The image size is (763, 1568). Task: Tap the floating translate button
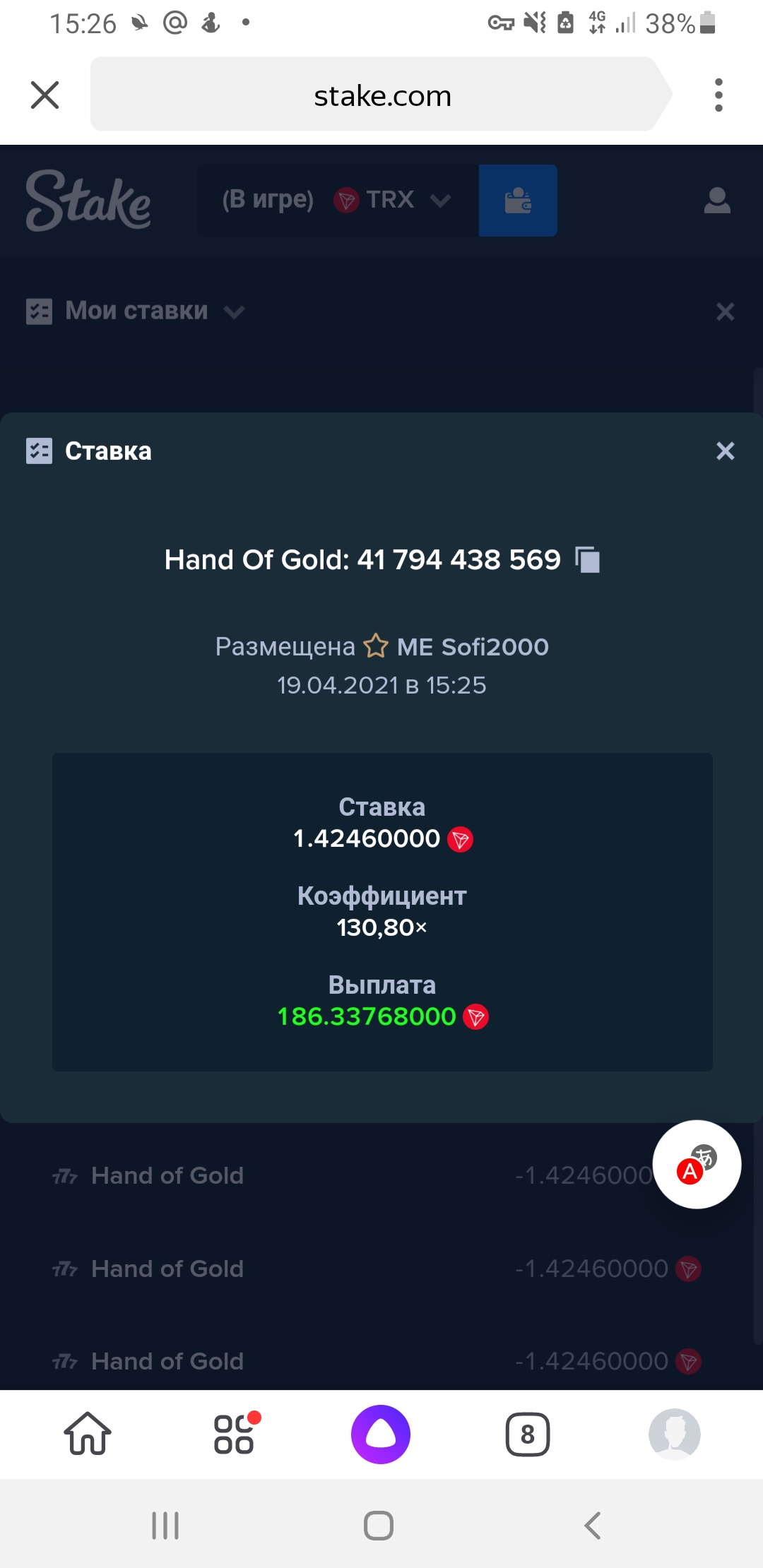(x=697, y=1164)
